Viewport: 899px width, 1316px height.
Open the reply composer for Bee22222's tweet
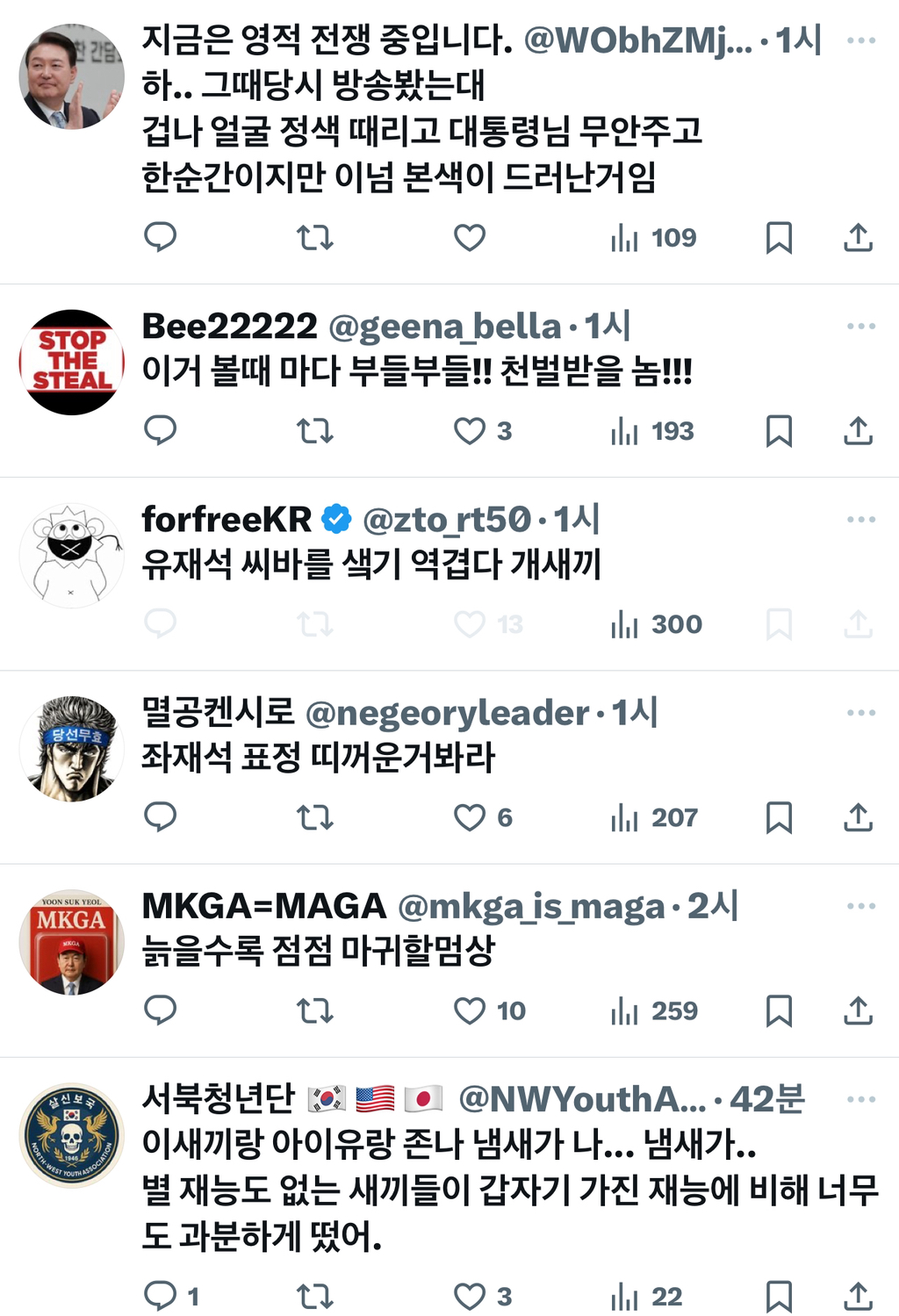[161, 430]
